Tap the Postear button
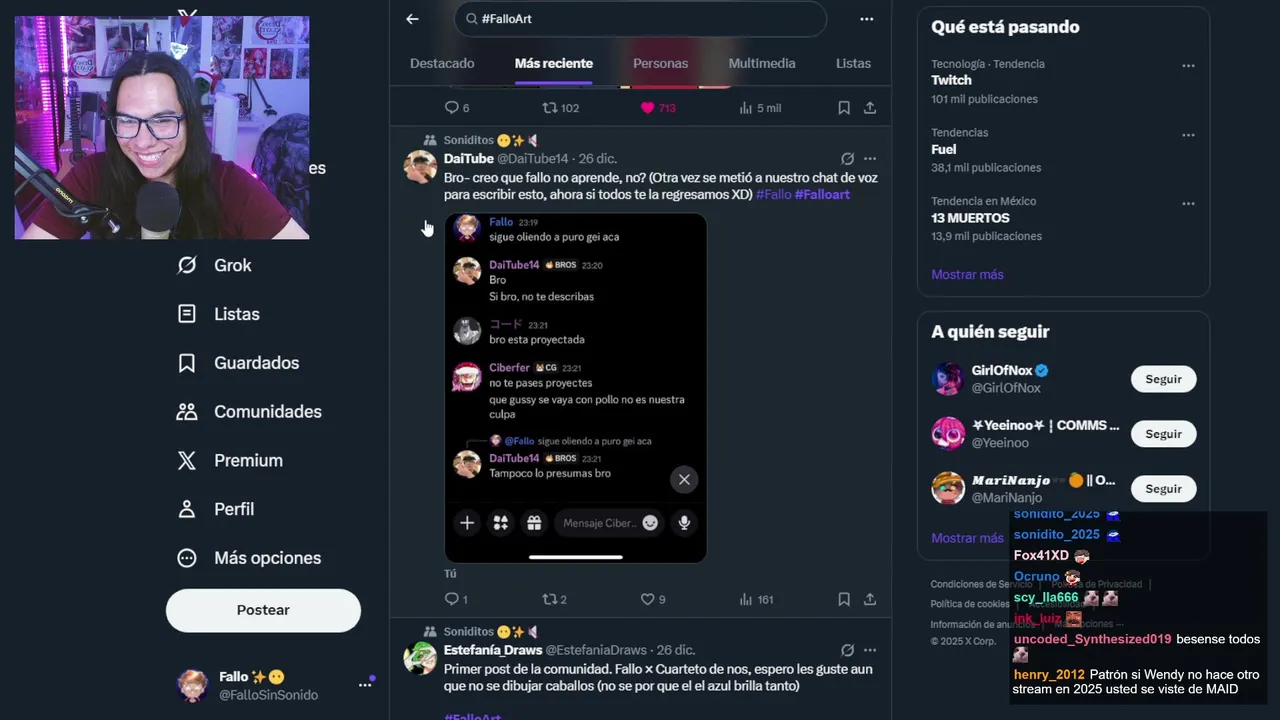Viewport: 1280px width, 720px height. coord(263,610)
